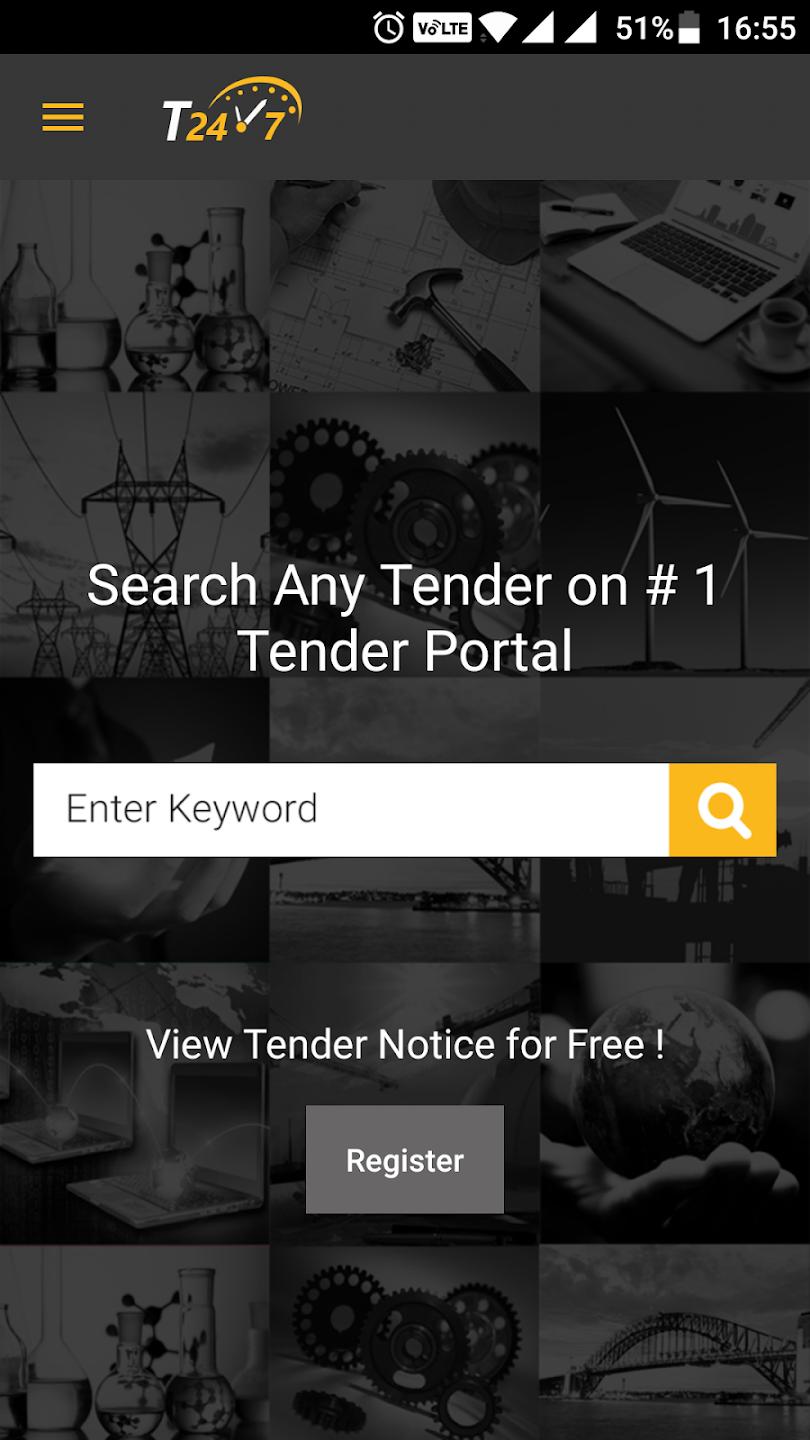The height and width of the screenshot is (1440, 810).
Task: Tap the yellow search magnifier button
Action: [722, 809]
